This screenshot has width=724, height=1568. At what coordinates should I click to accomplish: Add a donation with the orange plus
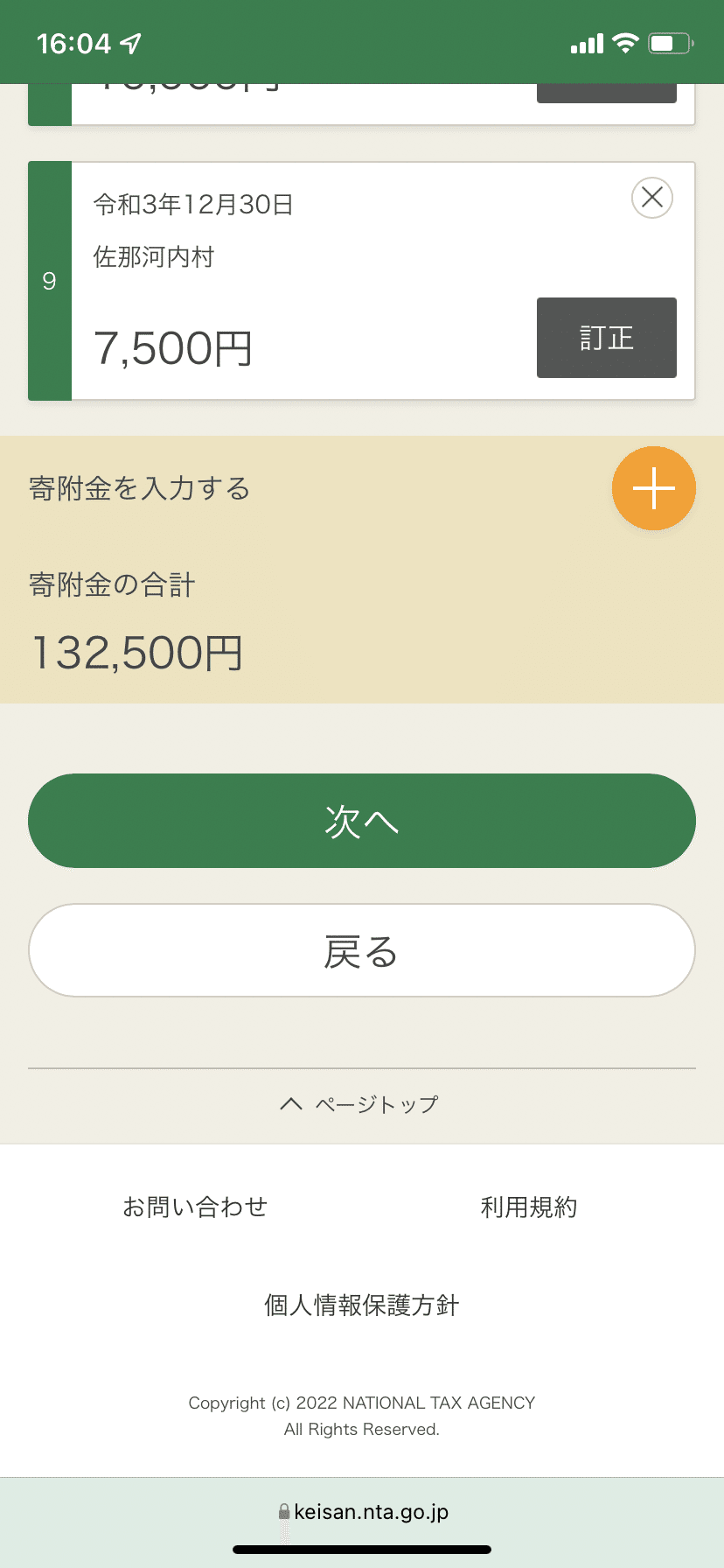pyautogui.click(x=654, y=488)
